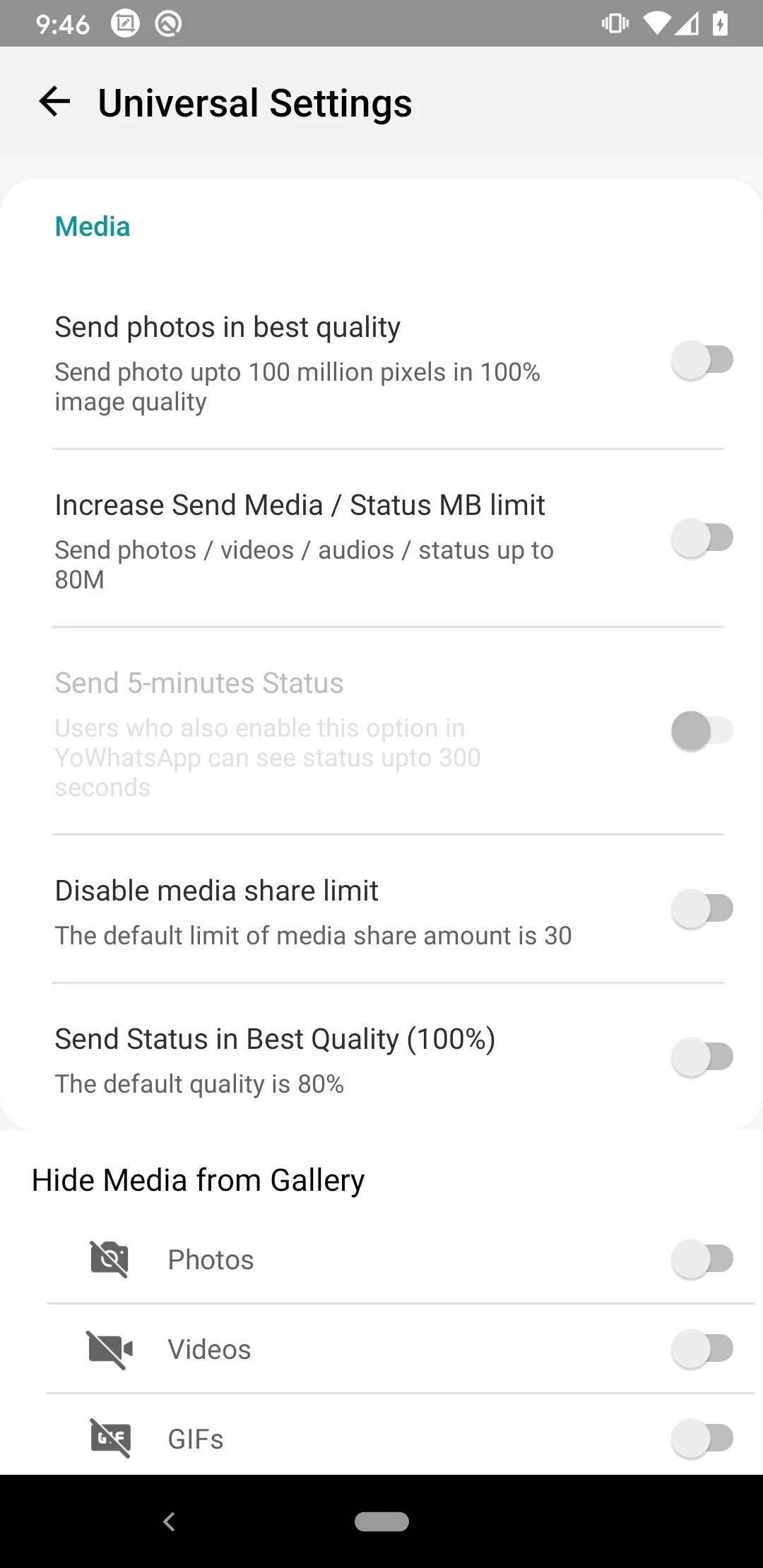Go back from Universal Settings
This screenshot has width=763, height=1568.
[x=54, y=102]
